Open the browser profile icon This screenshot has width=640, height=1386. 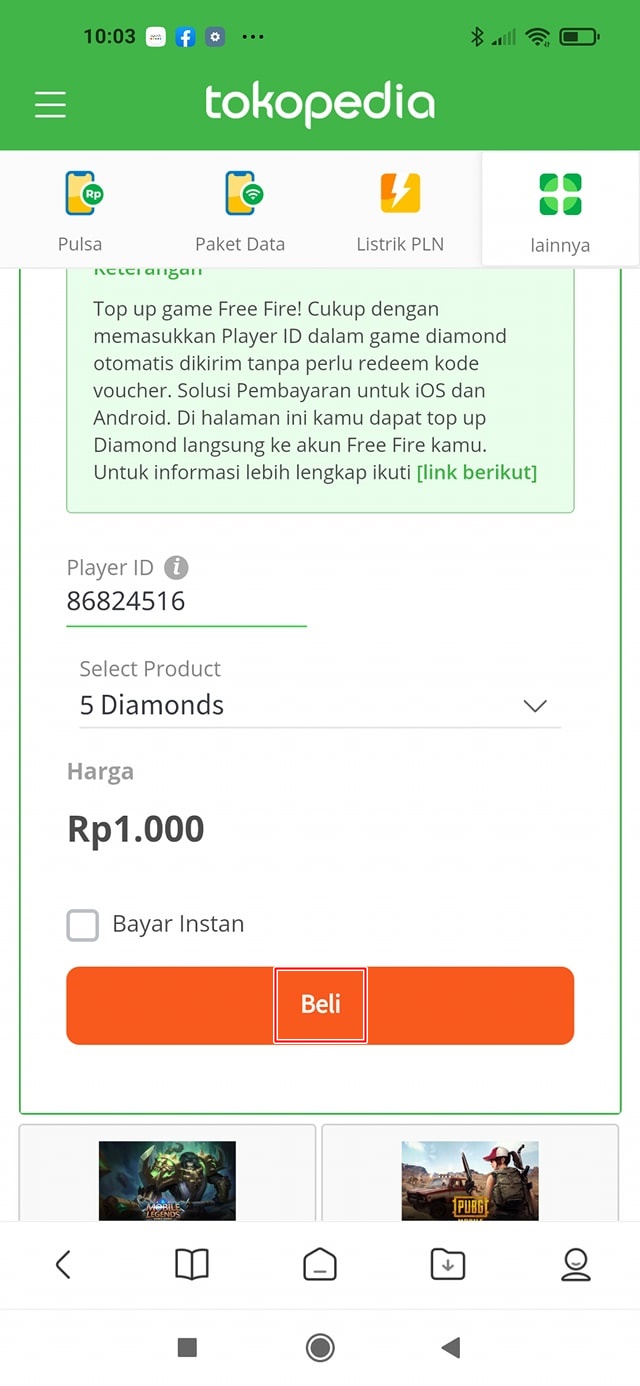pyautogui.click(x=576, y=1265)
